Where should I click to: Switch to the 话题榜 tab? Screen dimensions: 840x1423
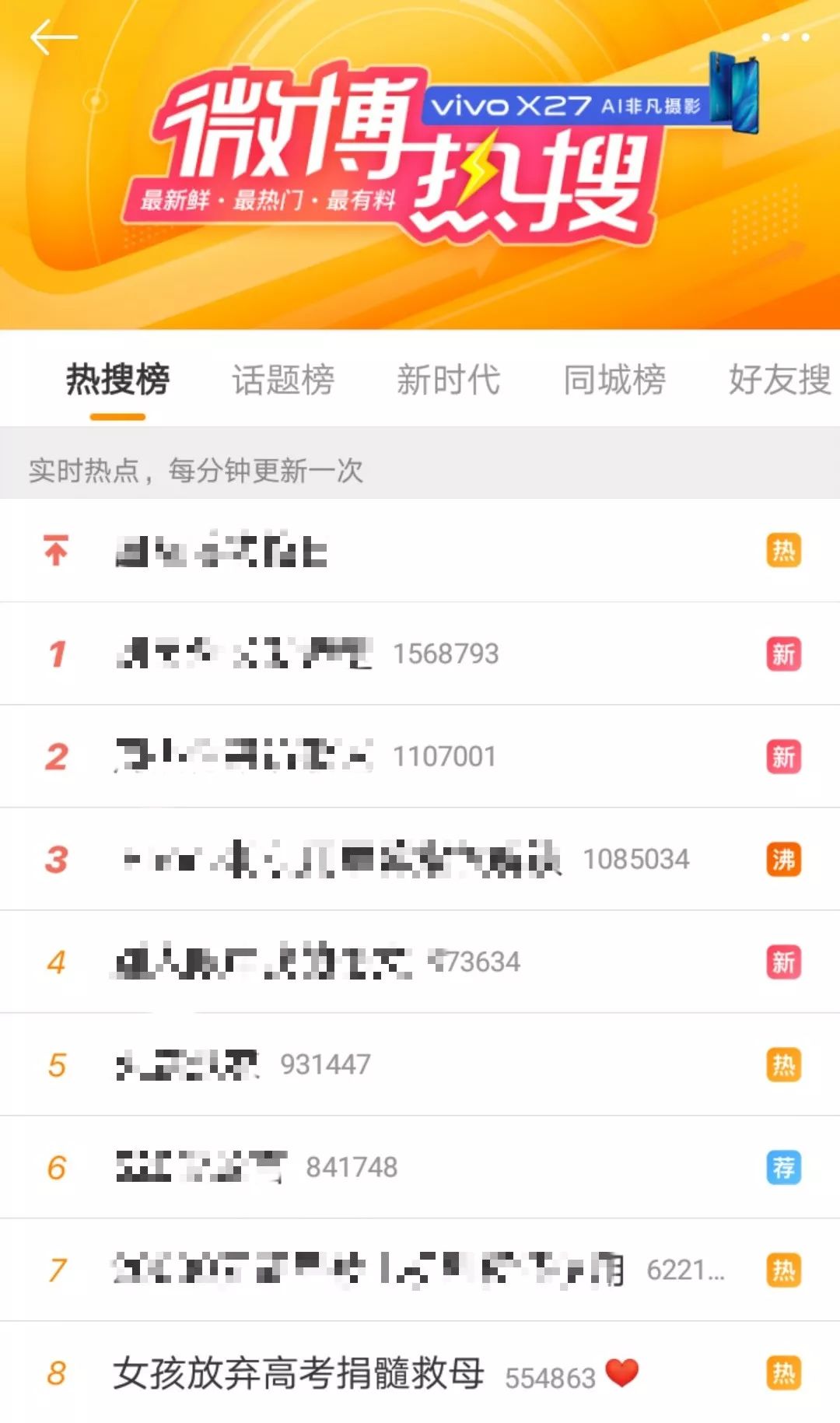(283, 380)
